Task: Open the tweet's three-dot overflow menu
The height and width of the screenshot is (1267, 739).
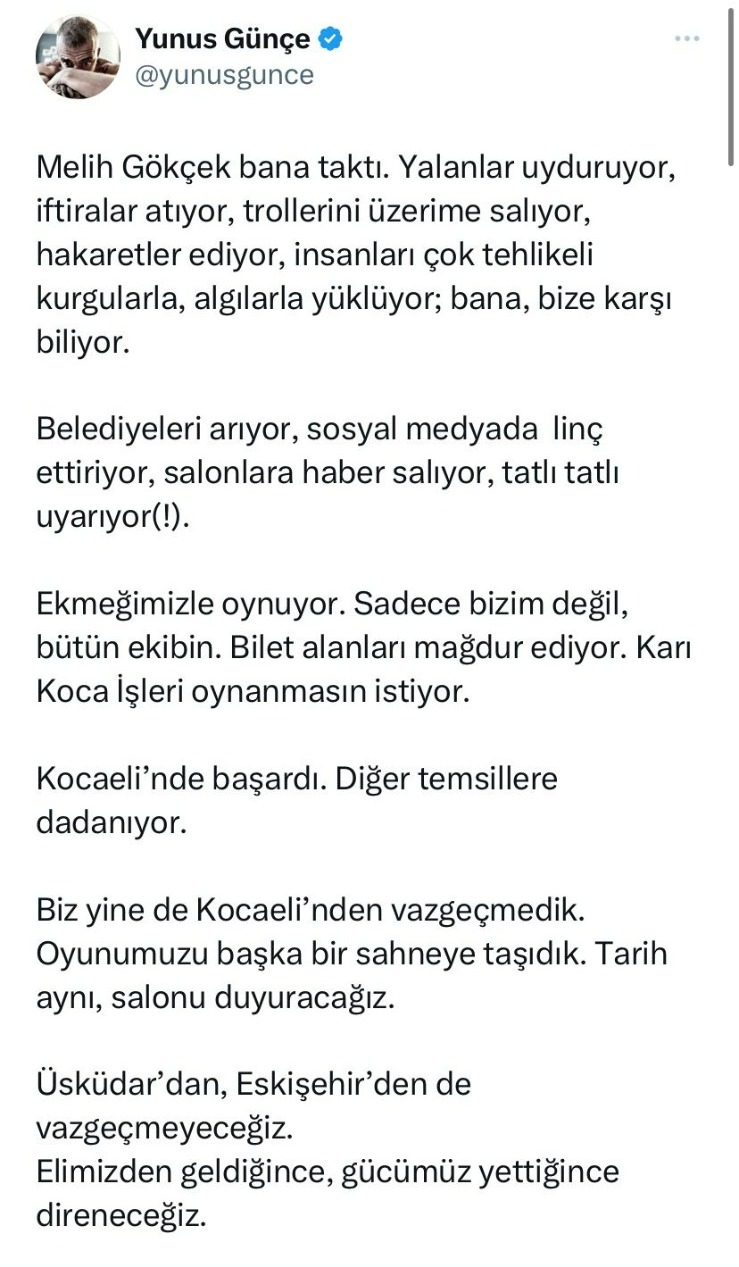Action: coord(687,39)
